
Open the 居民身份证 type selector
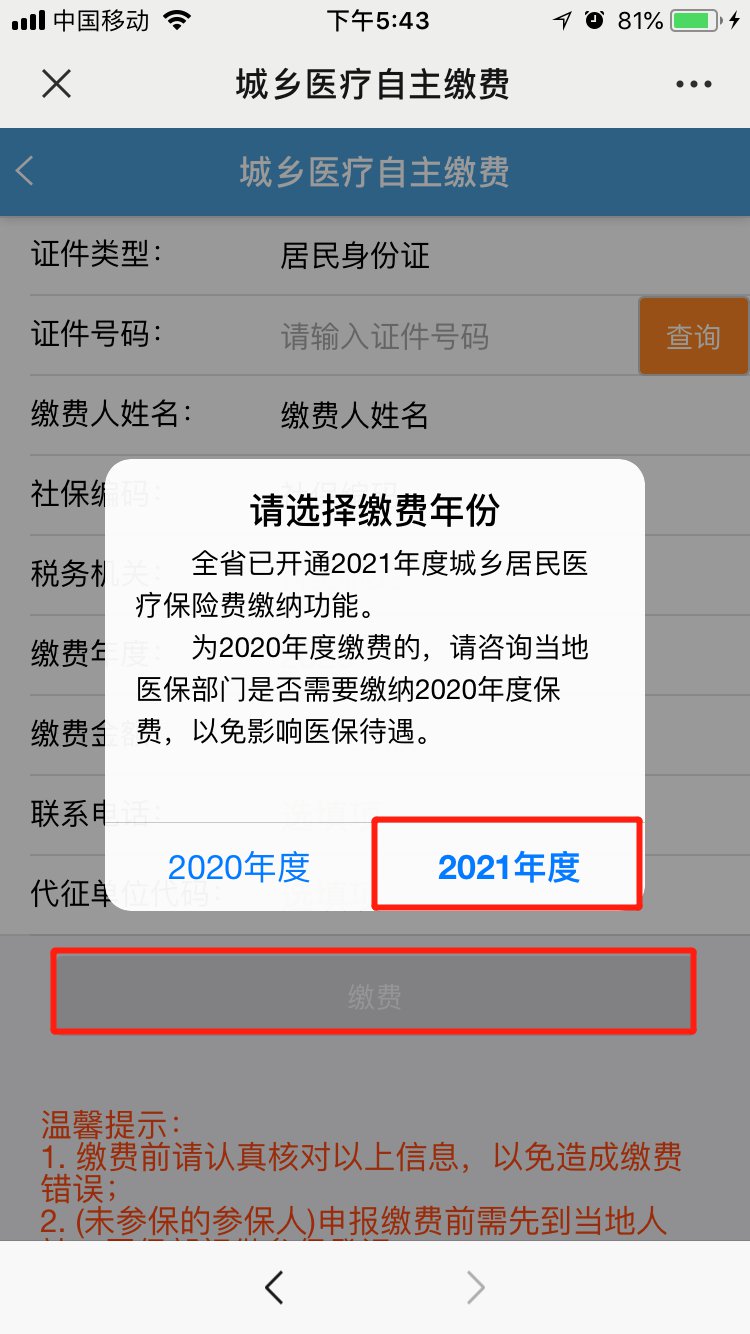click(355, 256)
